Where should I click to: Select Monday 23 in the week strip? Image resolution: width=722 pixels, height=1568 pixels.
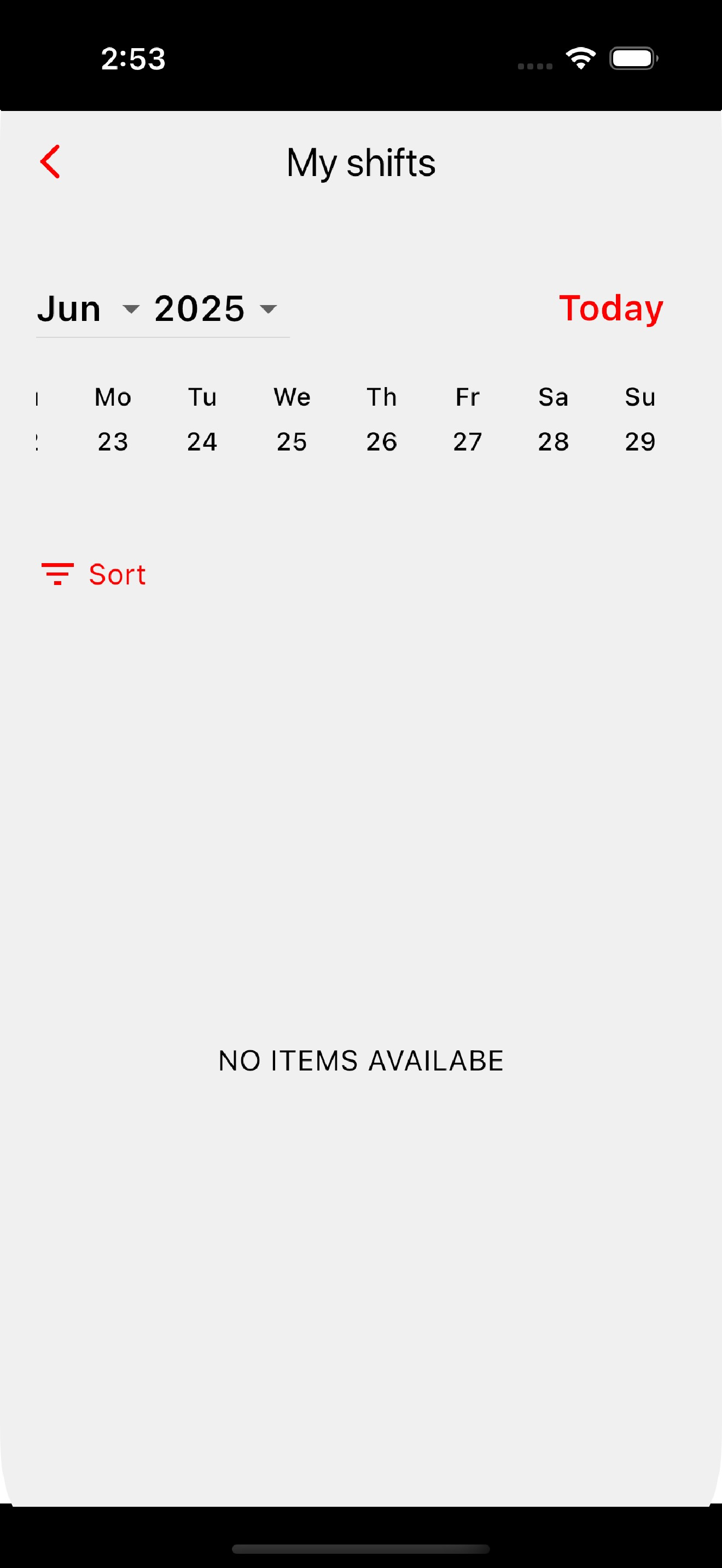coord(113,419)
